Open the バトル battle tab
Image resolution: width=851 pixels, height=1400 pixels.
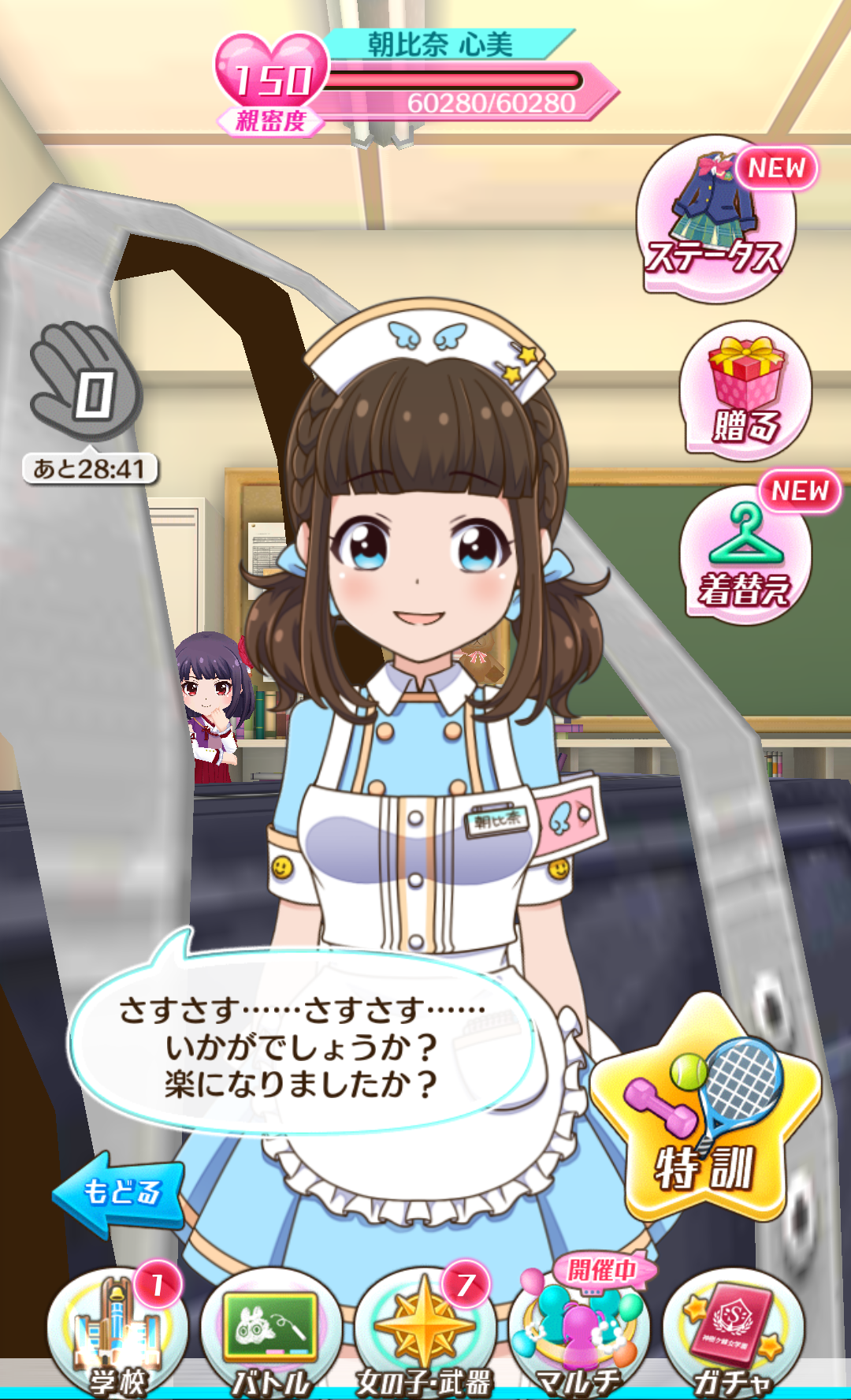(x=270, y=1332)
